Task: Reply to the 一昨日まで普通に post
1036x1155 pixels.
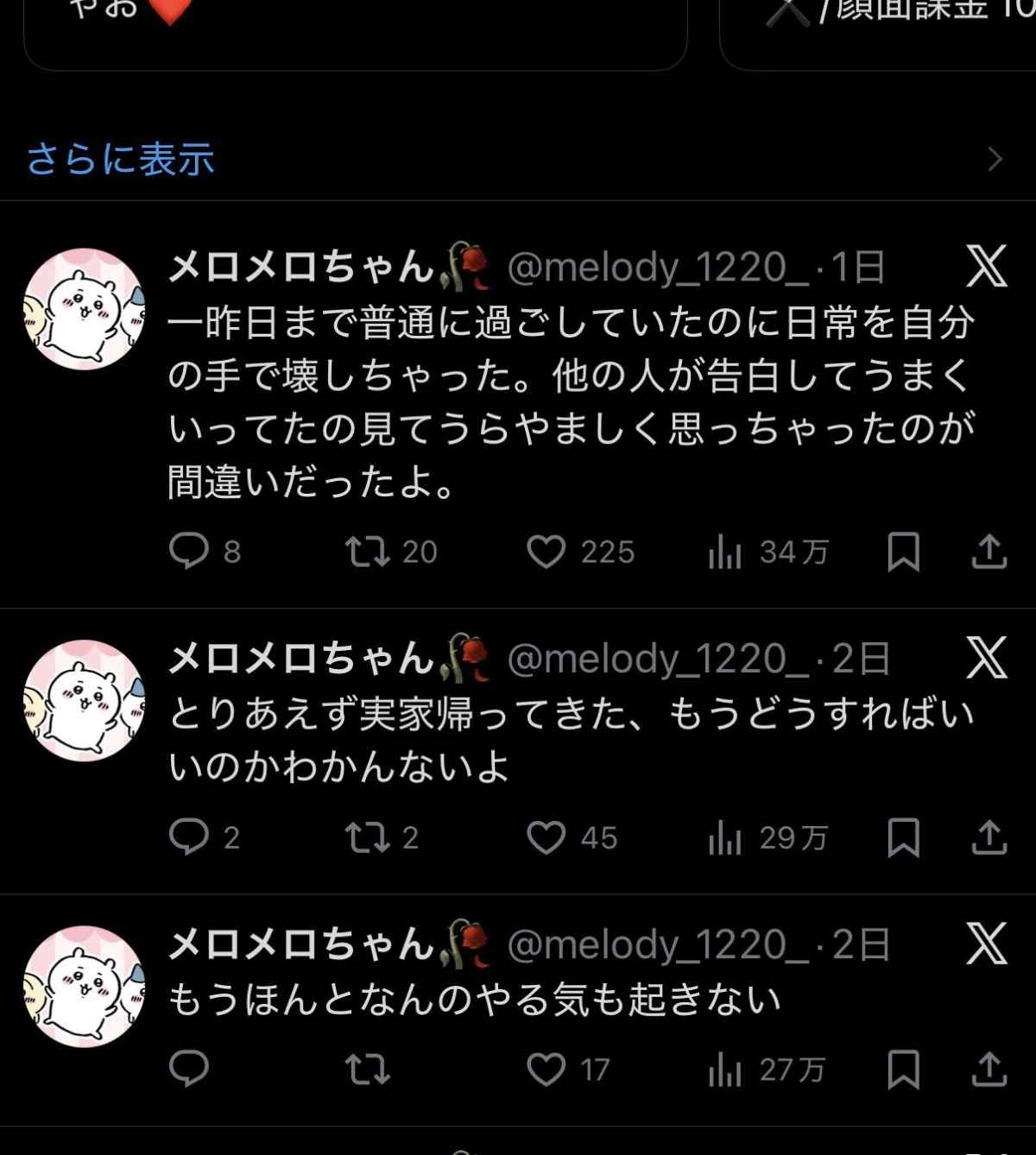Action: click(x=189, y=552)
